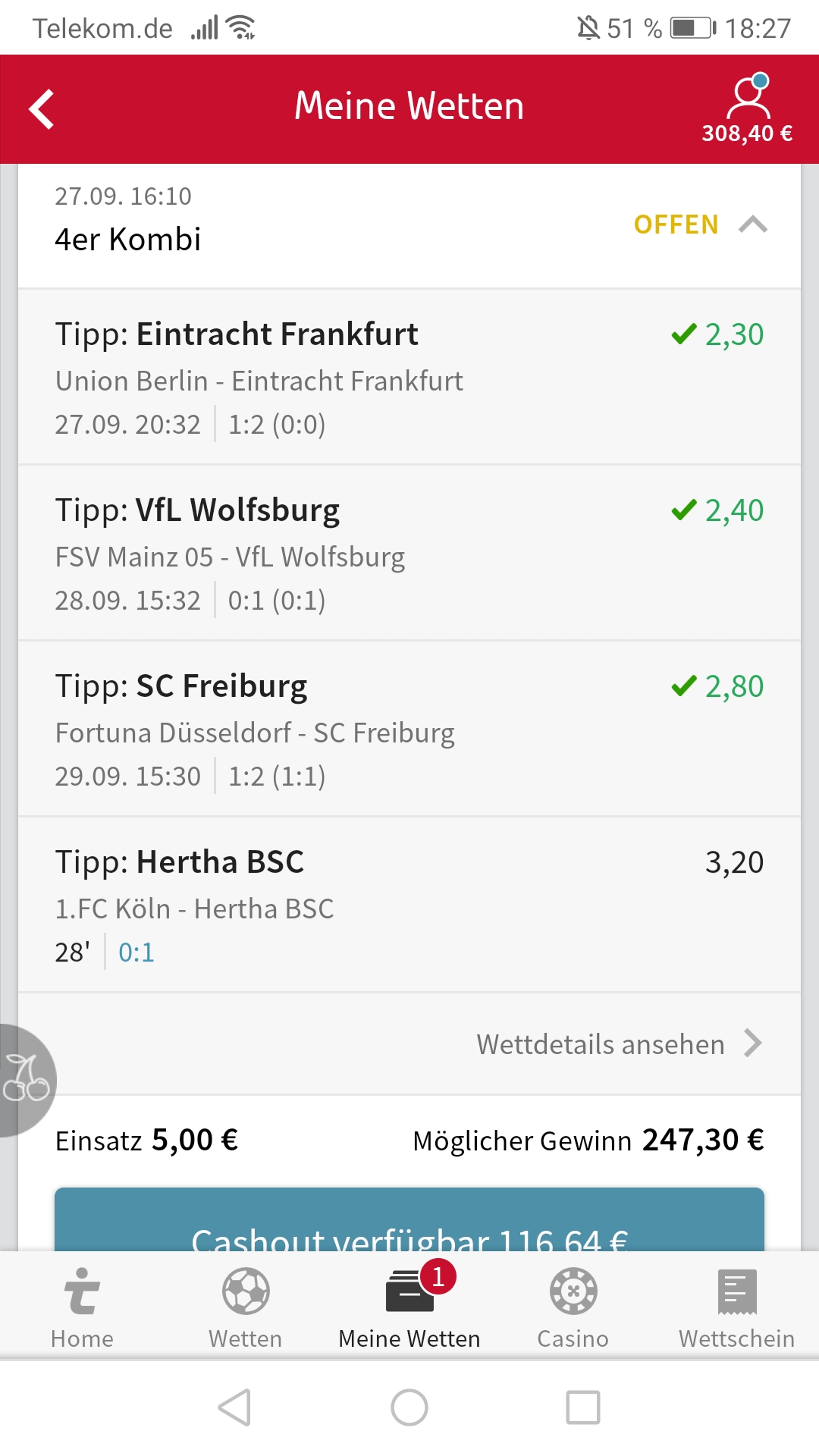The width and height of the screenshot is (819, 1456).
Task: Tap the system home button
Action: point(409,1407)
